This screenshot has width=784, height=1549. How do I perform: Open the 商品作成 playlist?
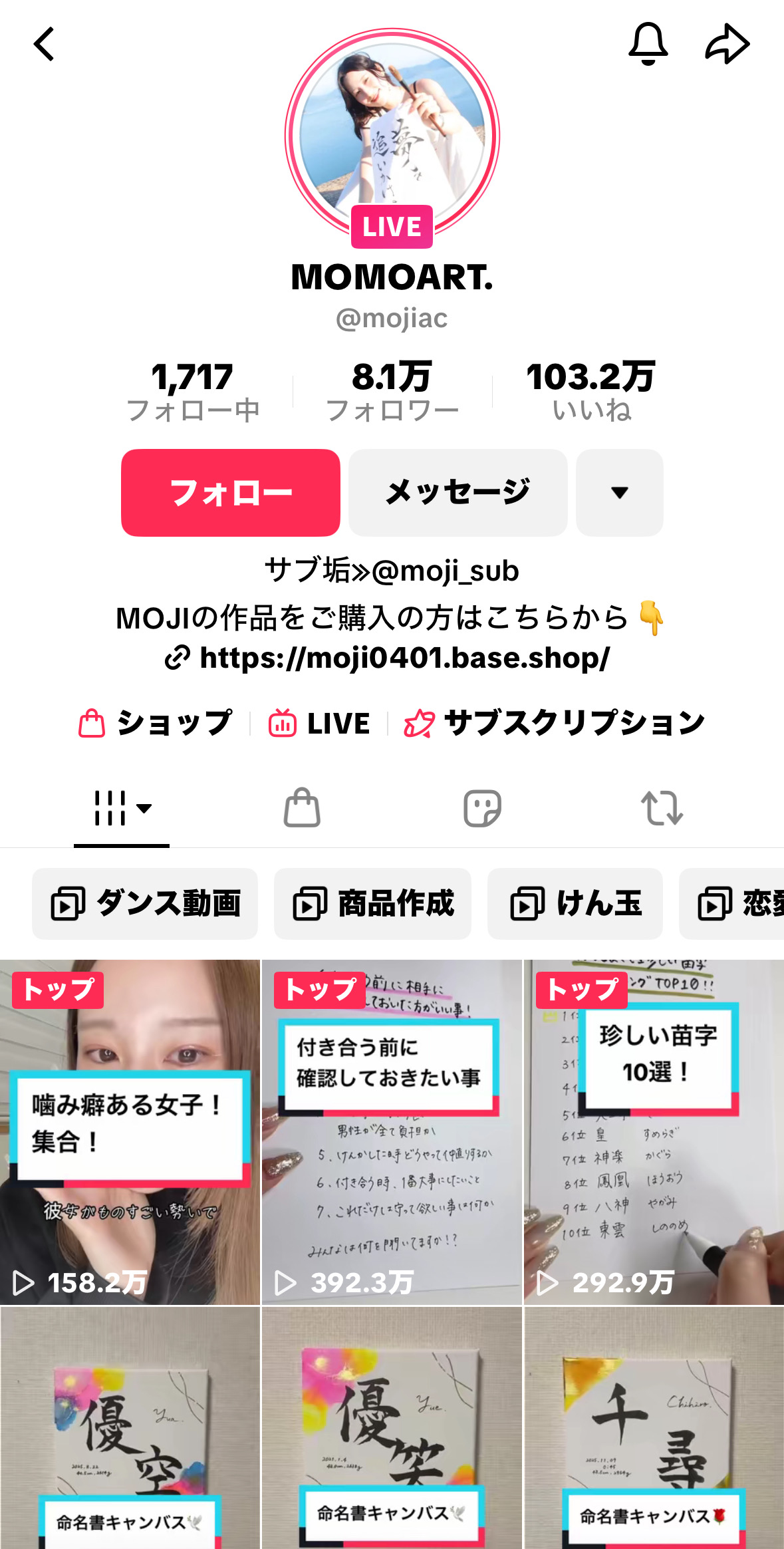click(372, 904)
